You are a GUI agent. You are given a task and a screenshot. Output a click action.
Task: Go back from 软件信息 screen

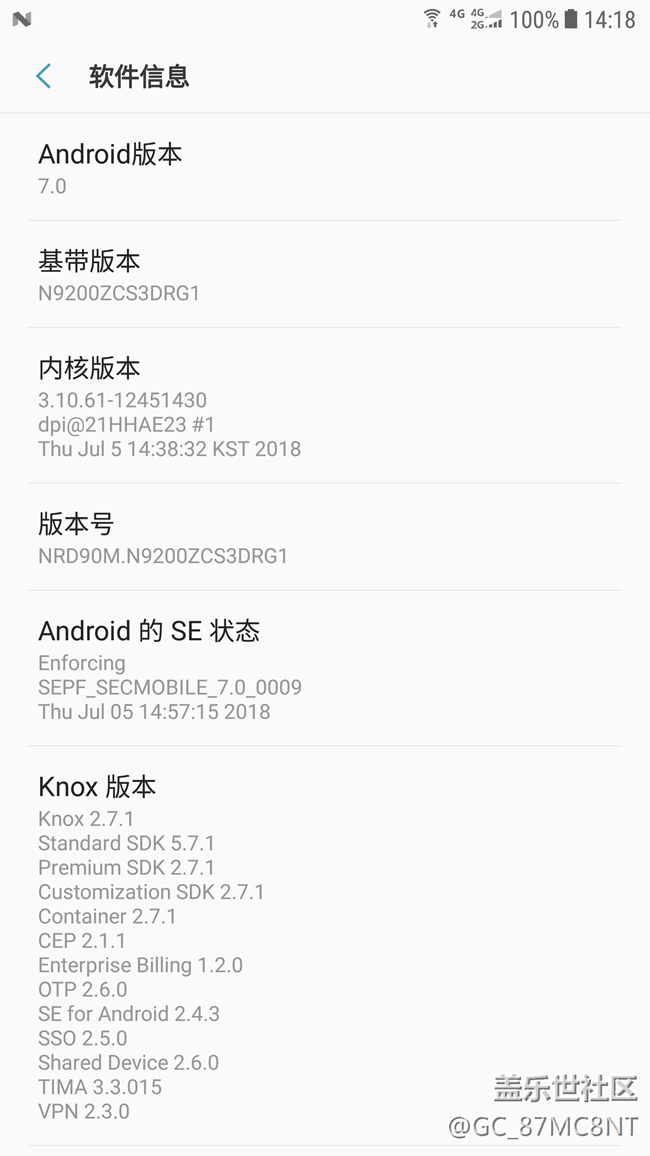coord(43,77)
